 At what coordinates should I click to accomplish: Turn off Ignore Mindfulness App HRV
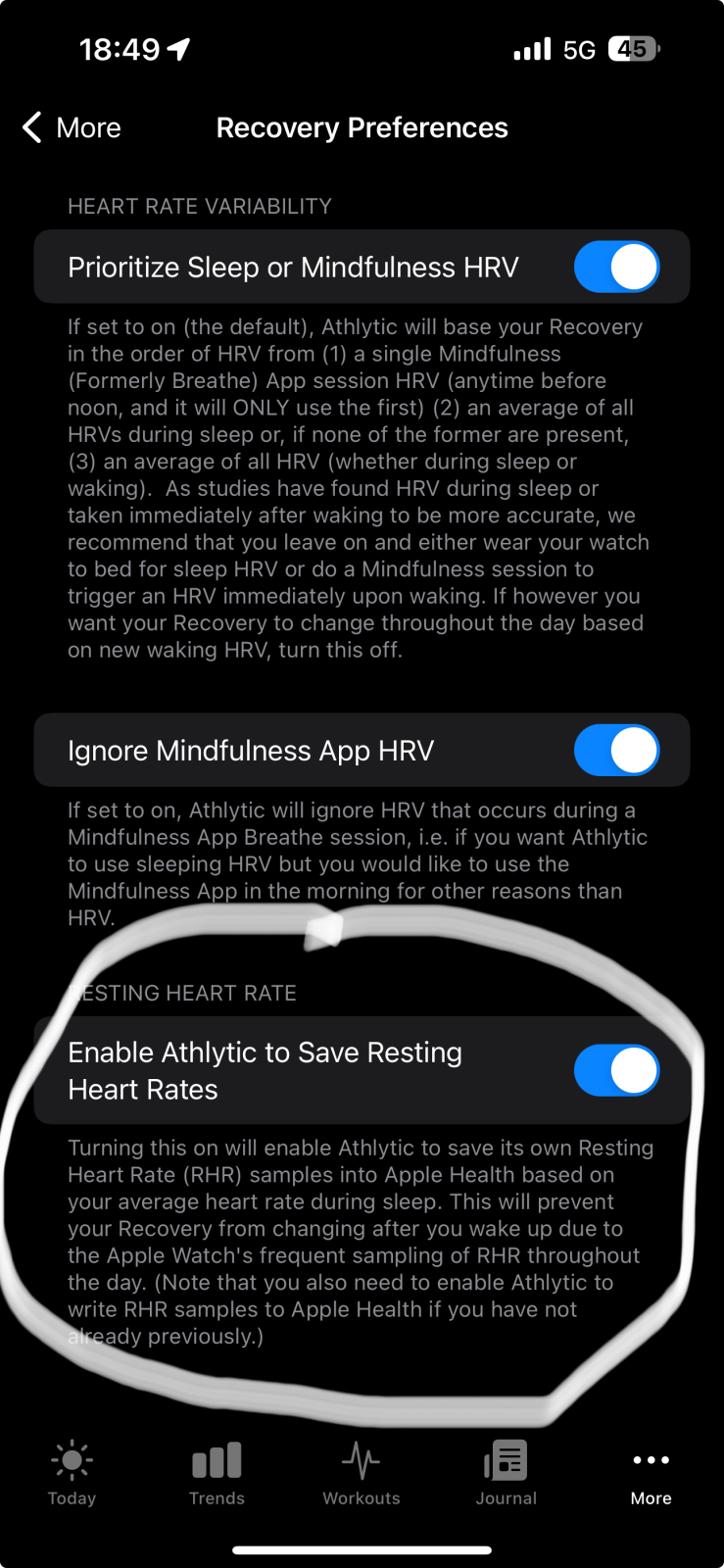point(616,751)
